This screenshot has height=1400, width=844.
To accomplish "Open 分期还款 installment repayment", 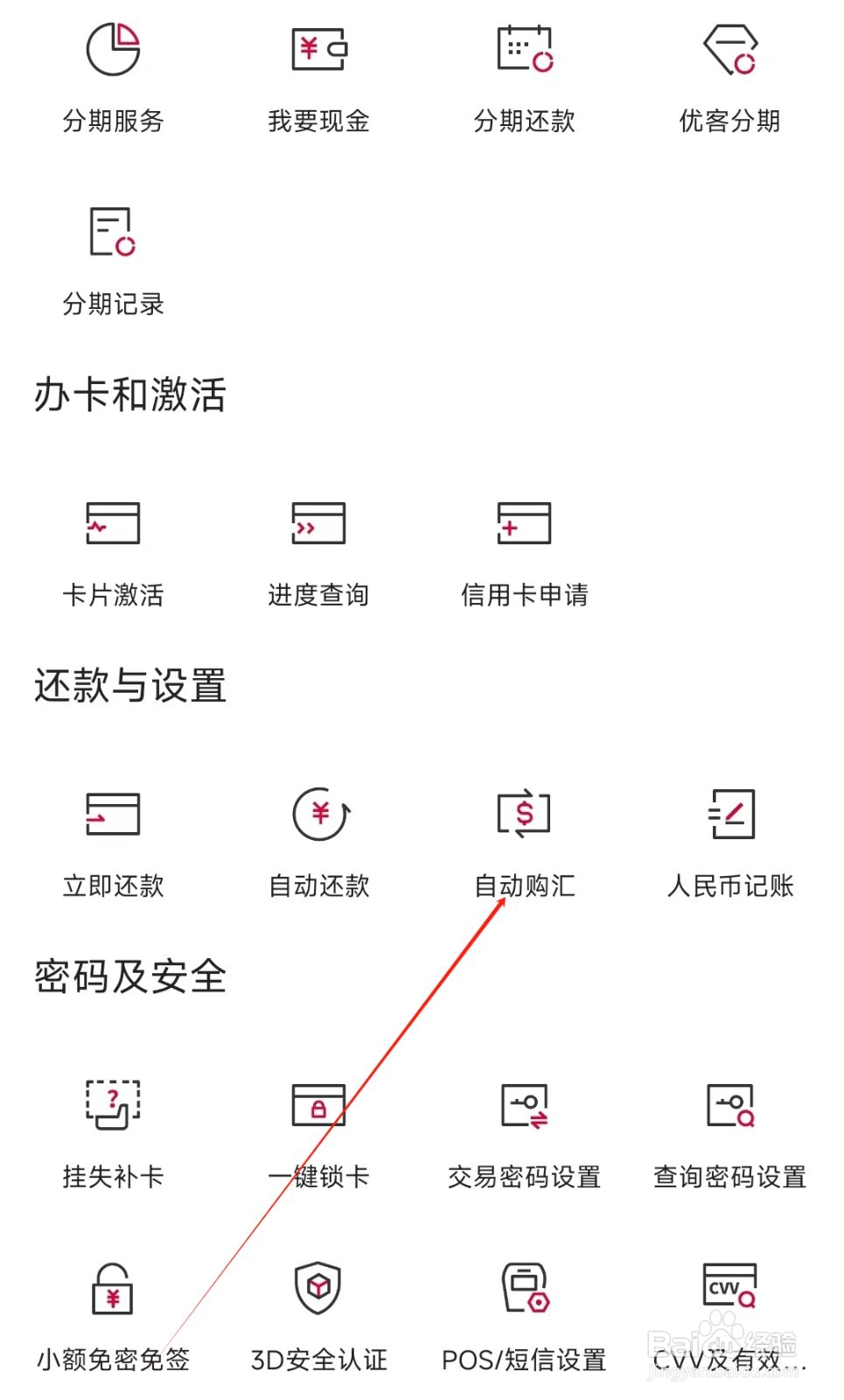I will [x=525, y=79].
